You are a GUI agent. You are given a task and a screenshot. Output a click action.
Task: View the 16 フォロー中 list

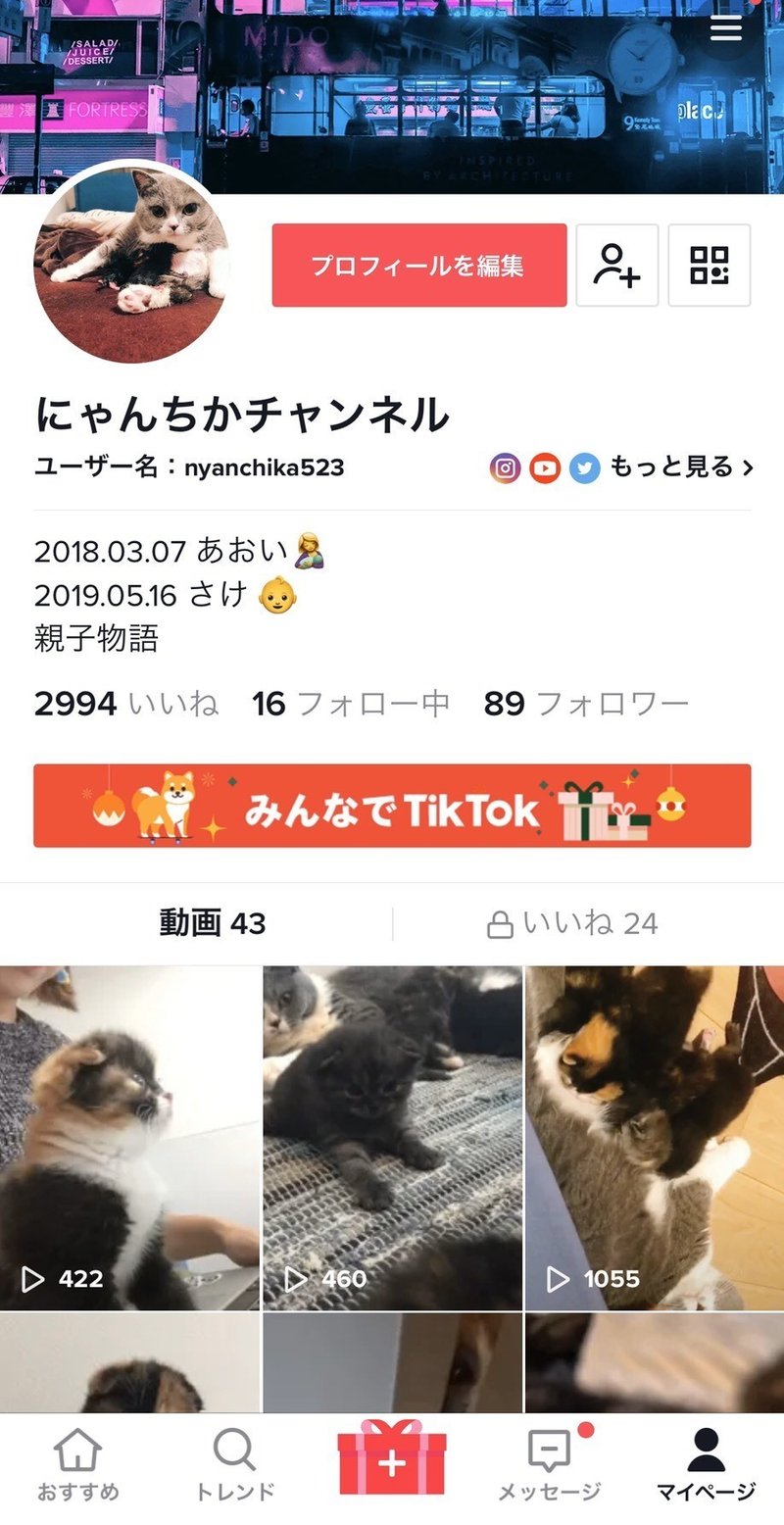coord(351,704)
